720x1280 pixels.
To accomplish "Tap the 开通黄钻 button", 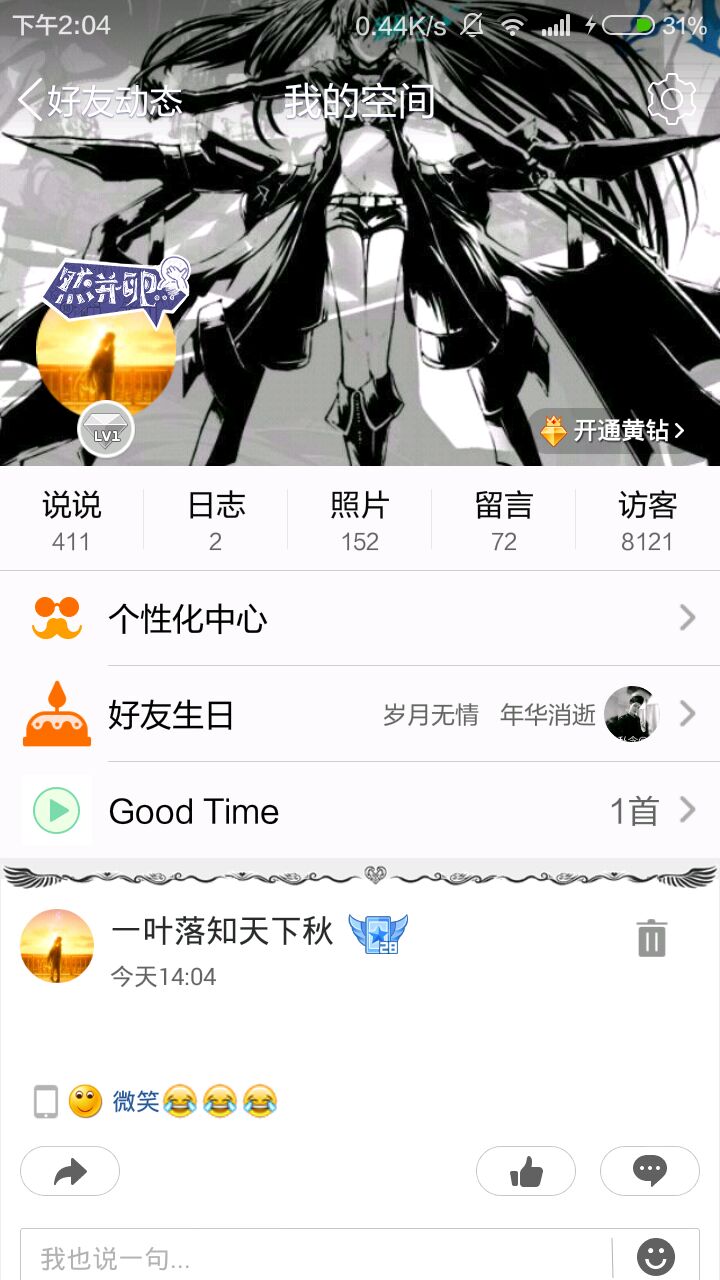I will pos(612,431).
